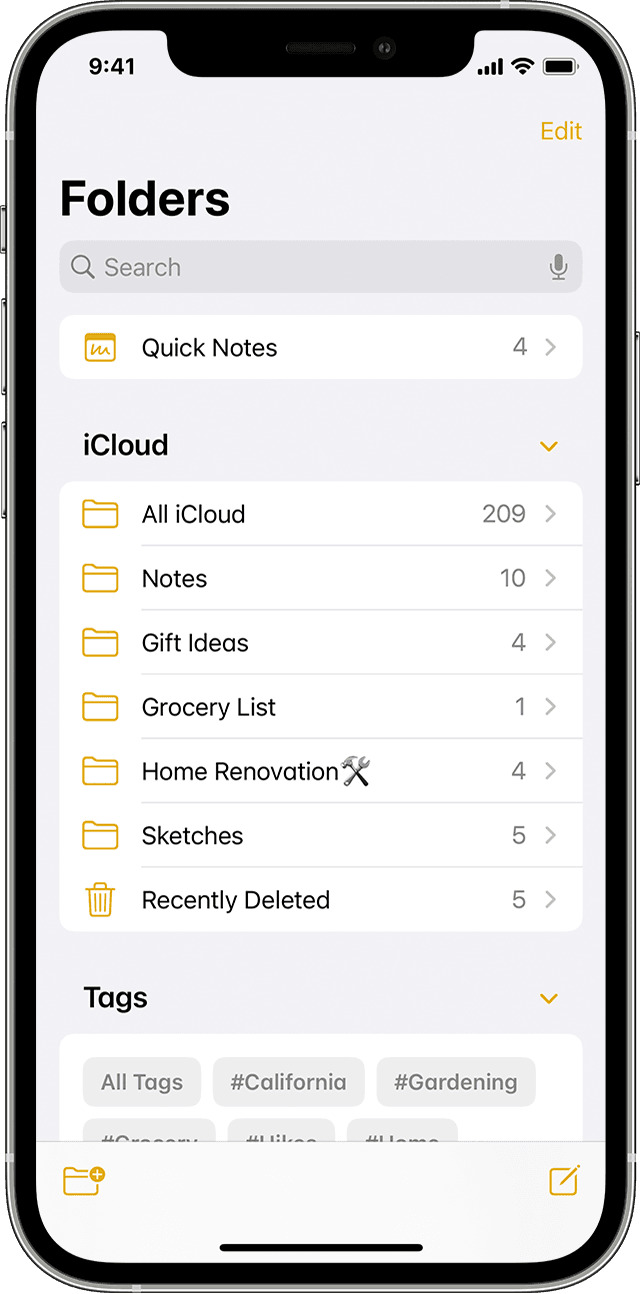This screenshot has height=1294, width=640.
Task: Filter by the #California tag
Action: coord(288,1082)
